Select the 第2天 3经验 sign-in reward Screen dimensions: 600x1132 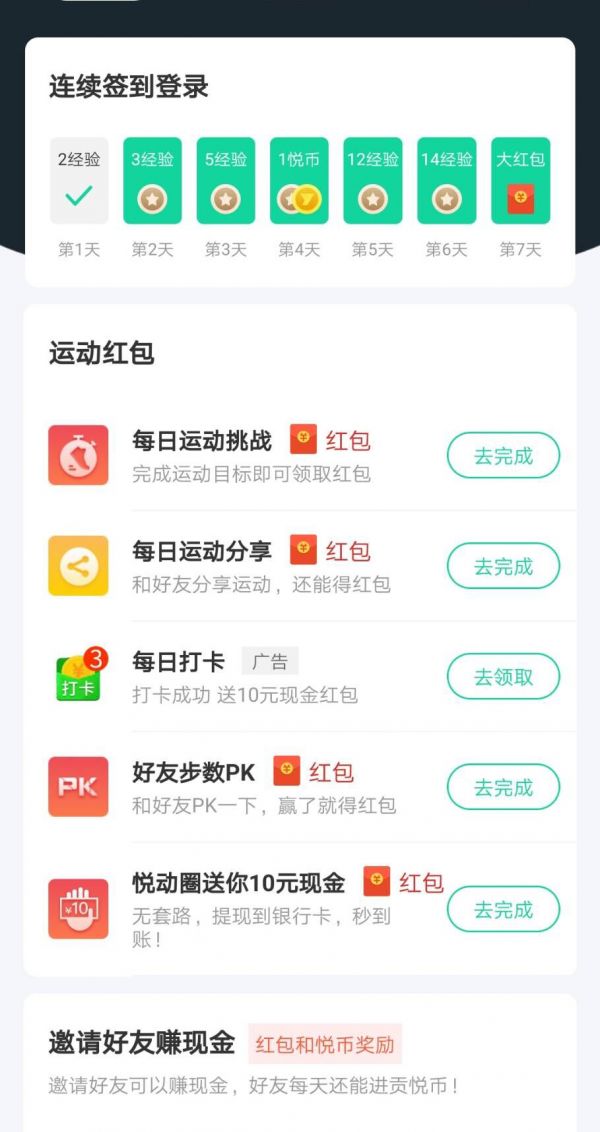152,181
